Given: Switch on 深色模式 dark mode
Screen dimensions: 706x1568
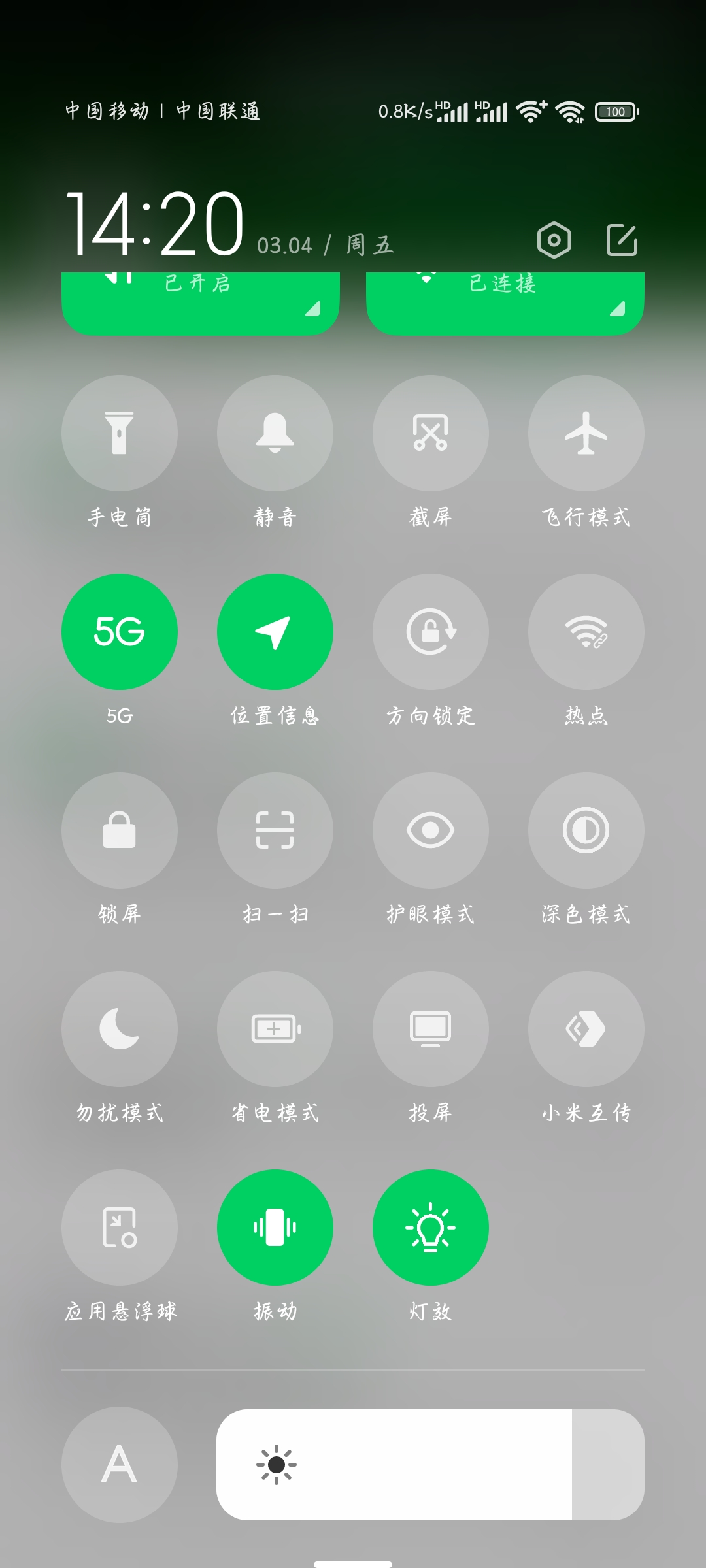Looking at the screenshot, I should [586, 830].
